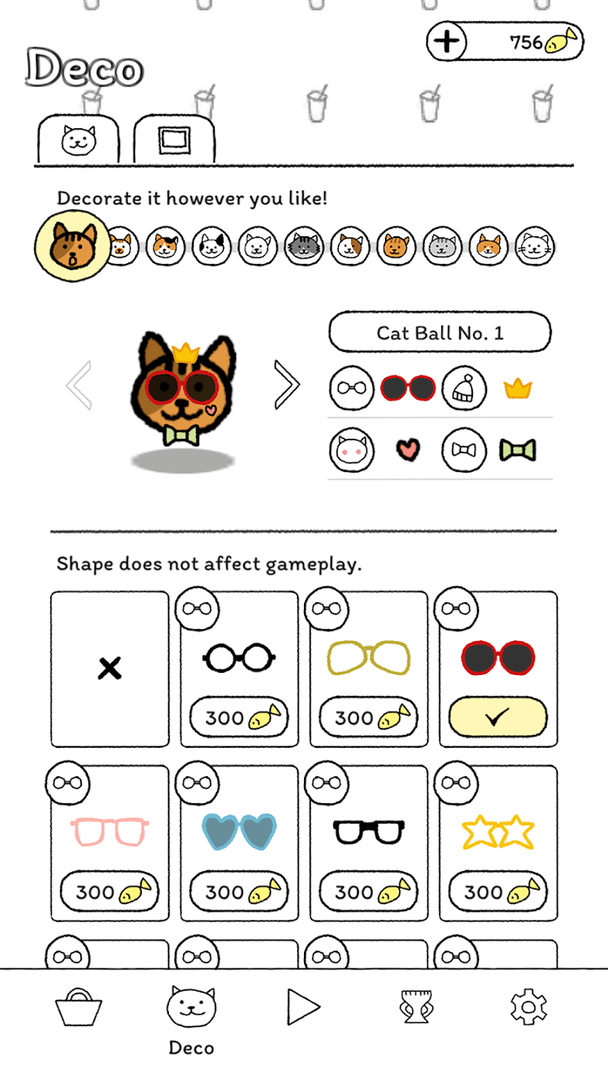This screenshot has height=1080, width=608.
Task: Buy the yellow star glasses for 300
Action: point(497,891)
